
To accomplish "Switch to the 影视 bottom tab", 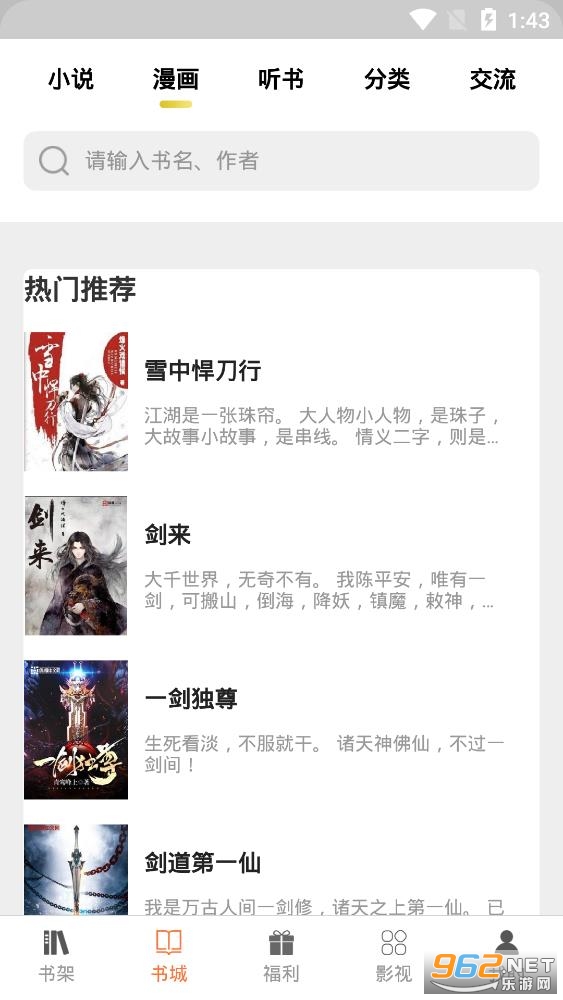I will tap(393, 956).
